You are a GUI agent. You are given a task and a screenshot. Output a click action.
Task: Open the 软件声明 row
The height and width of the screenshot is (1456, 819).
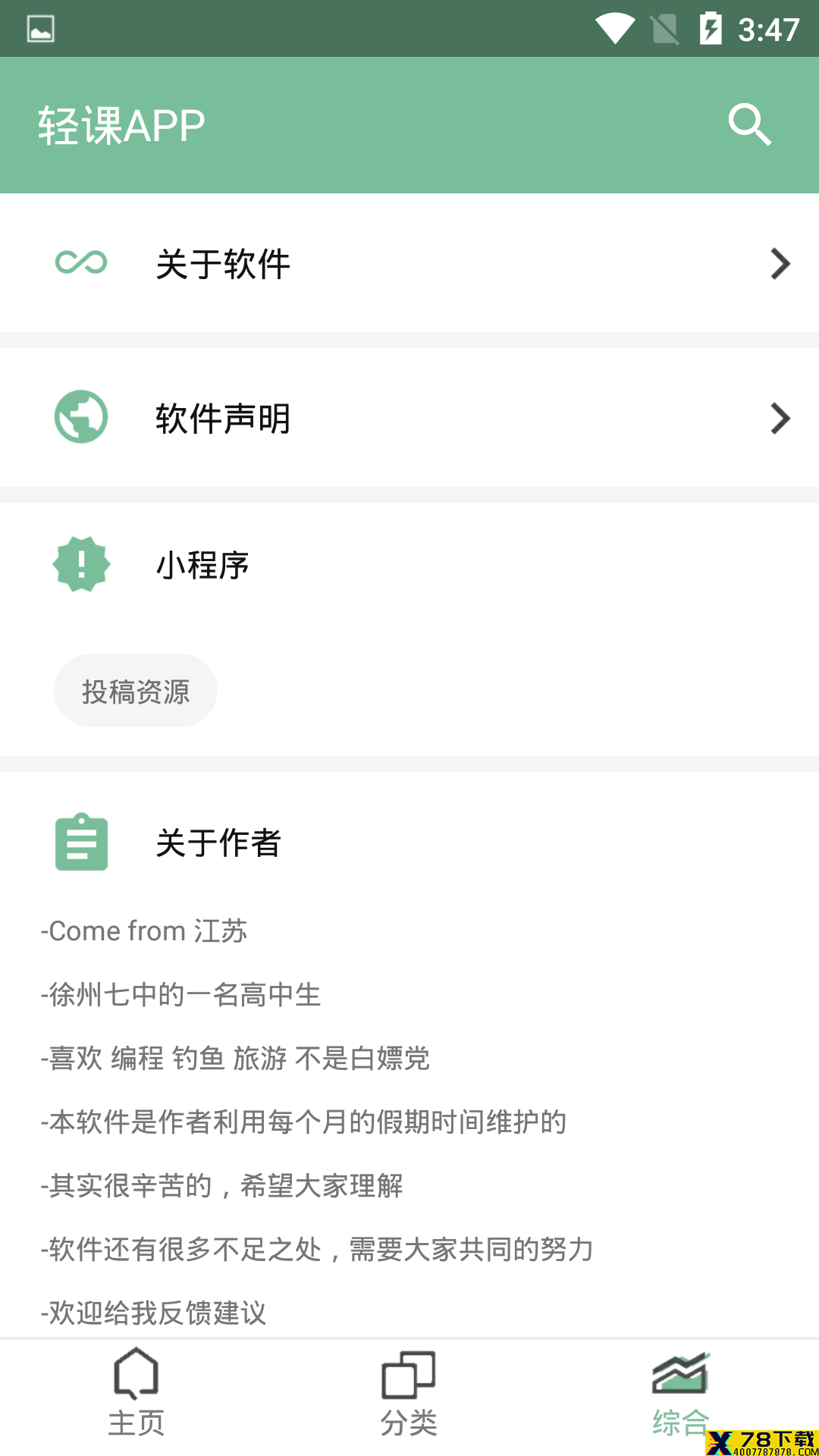coord(409,418)
